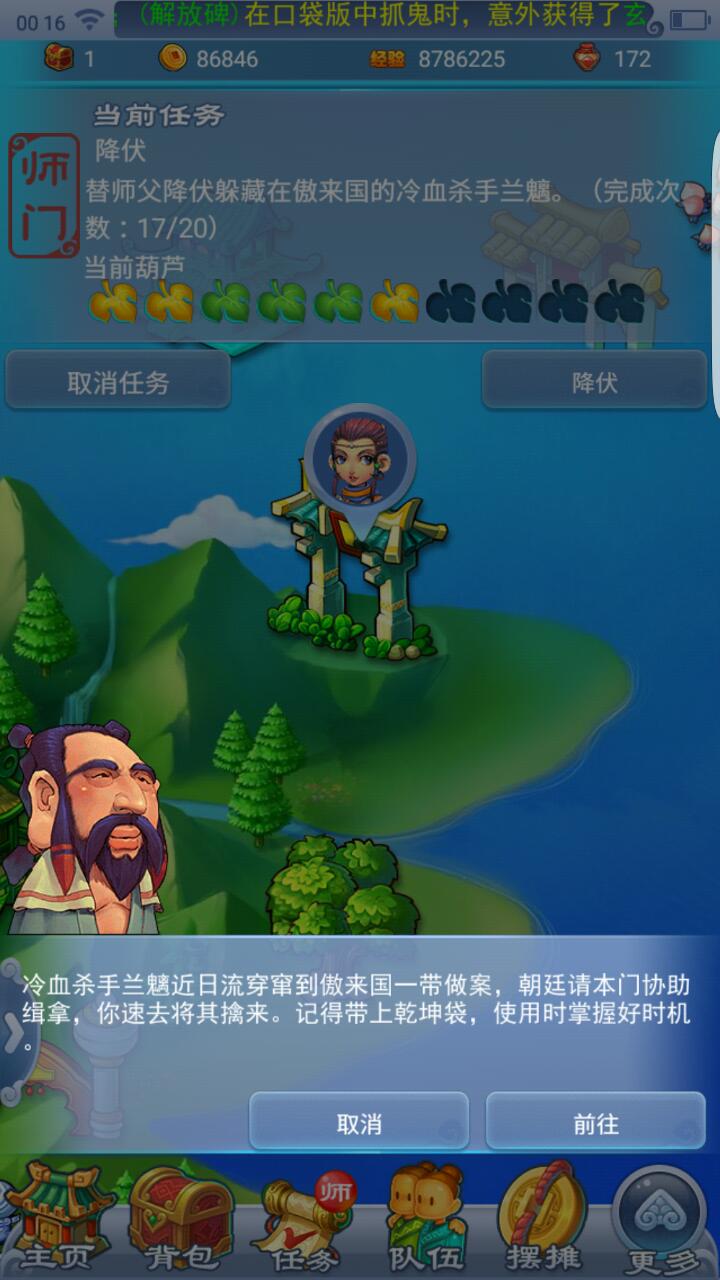The image size is (720, 1280).
Task: Tap 取消任务 to cancel the task
Action: [x=118, y=381]
